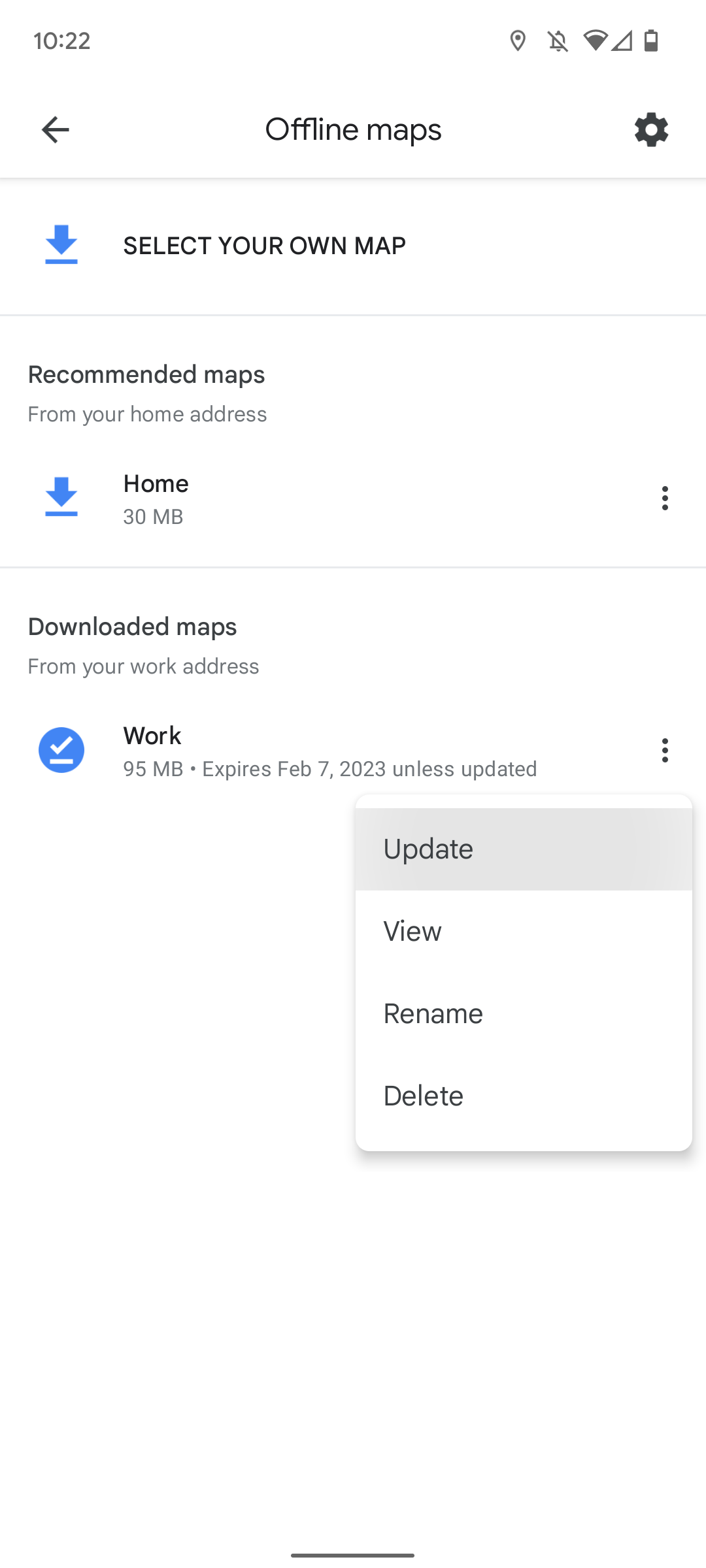Tap the cellular signal indicator in status bar

coord(621,41)
